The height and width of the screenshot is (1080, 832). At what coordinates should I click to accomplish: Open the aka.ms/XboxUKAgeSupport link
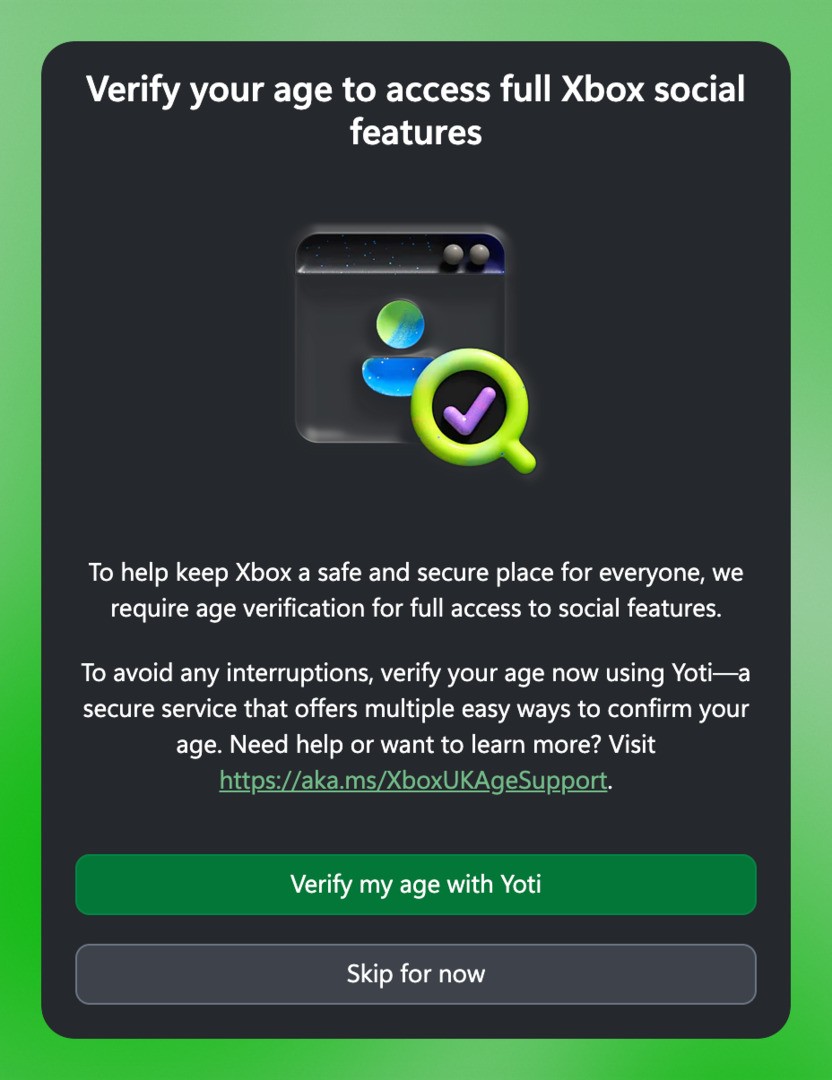click(413, 780)
